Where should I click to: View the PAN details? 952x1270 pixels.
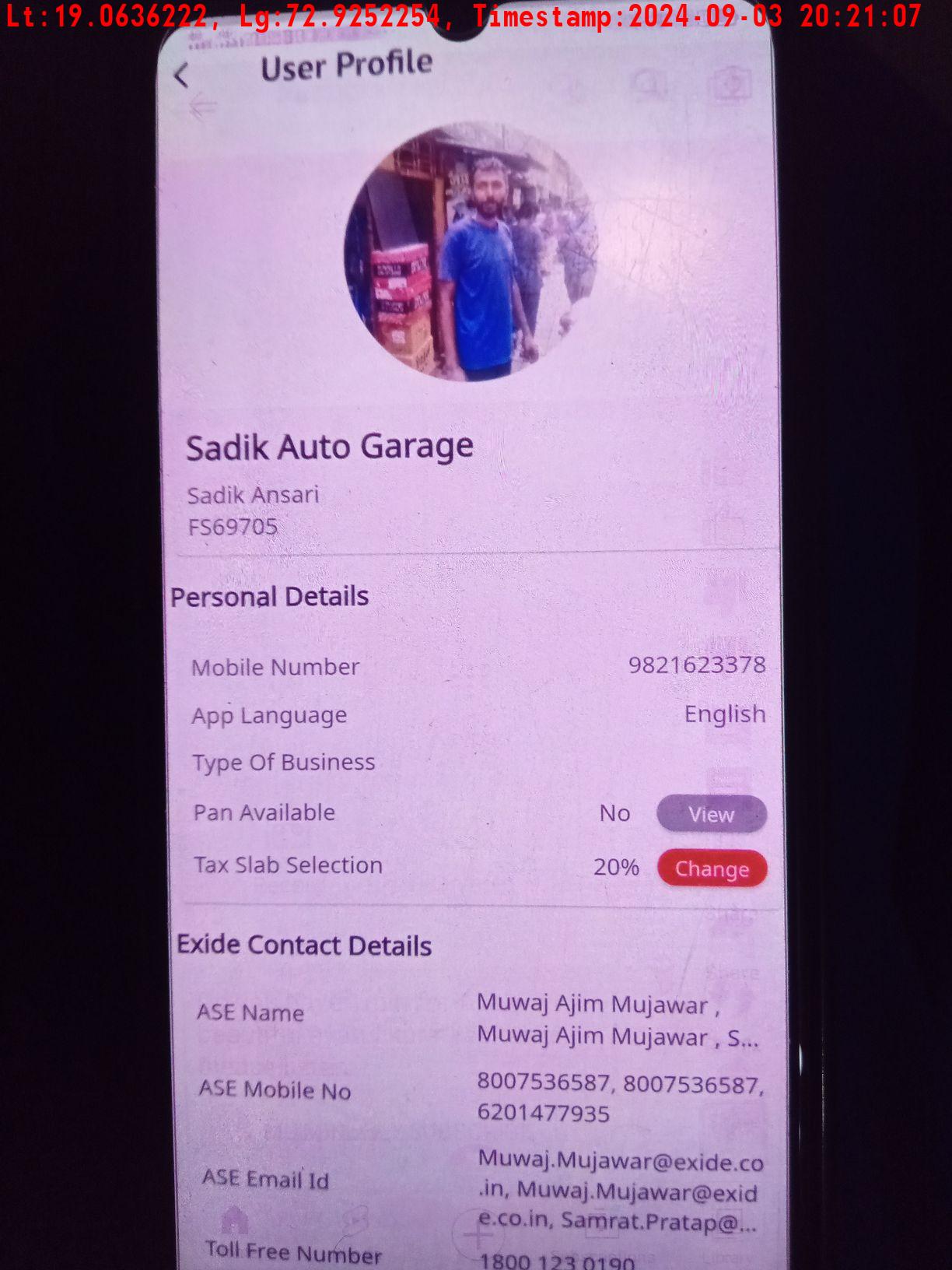pos(711,814)
